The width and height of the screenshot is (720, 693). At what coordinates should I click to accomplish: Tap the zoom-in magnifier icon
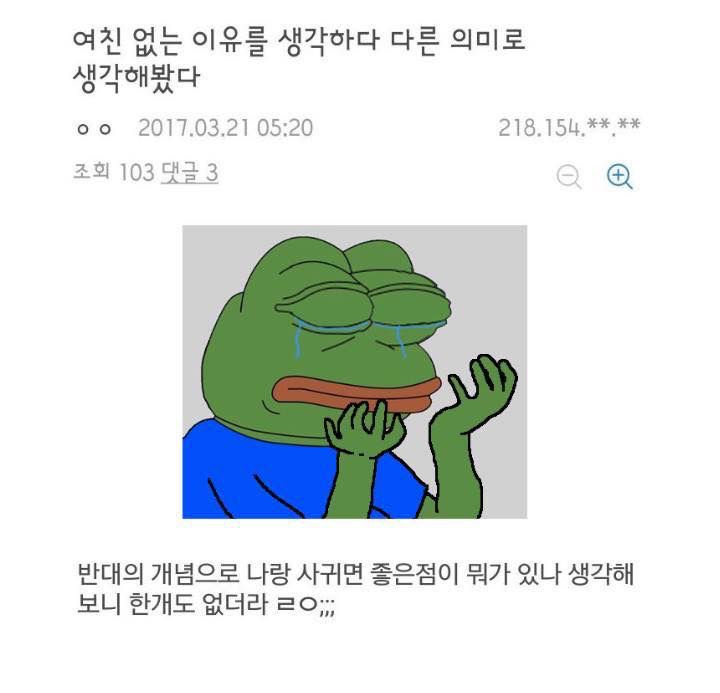(x=620, y=177)
